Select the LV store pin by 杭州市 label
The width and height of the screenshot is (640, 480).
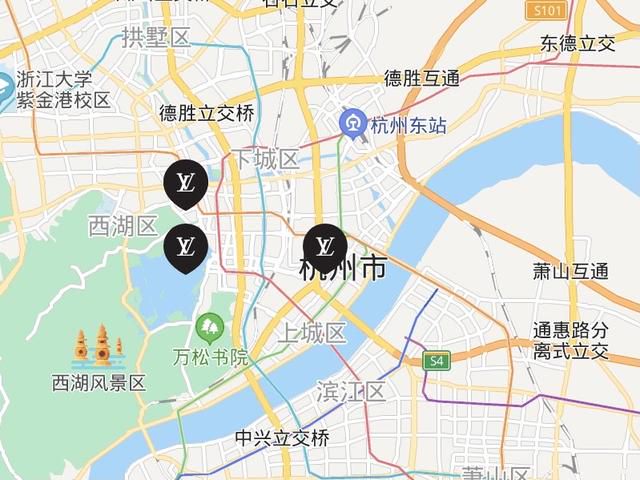[325, 246]
